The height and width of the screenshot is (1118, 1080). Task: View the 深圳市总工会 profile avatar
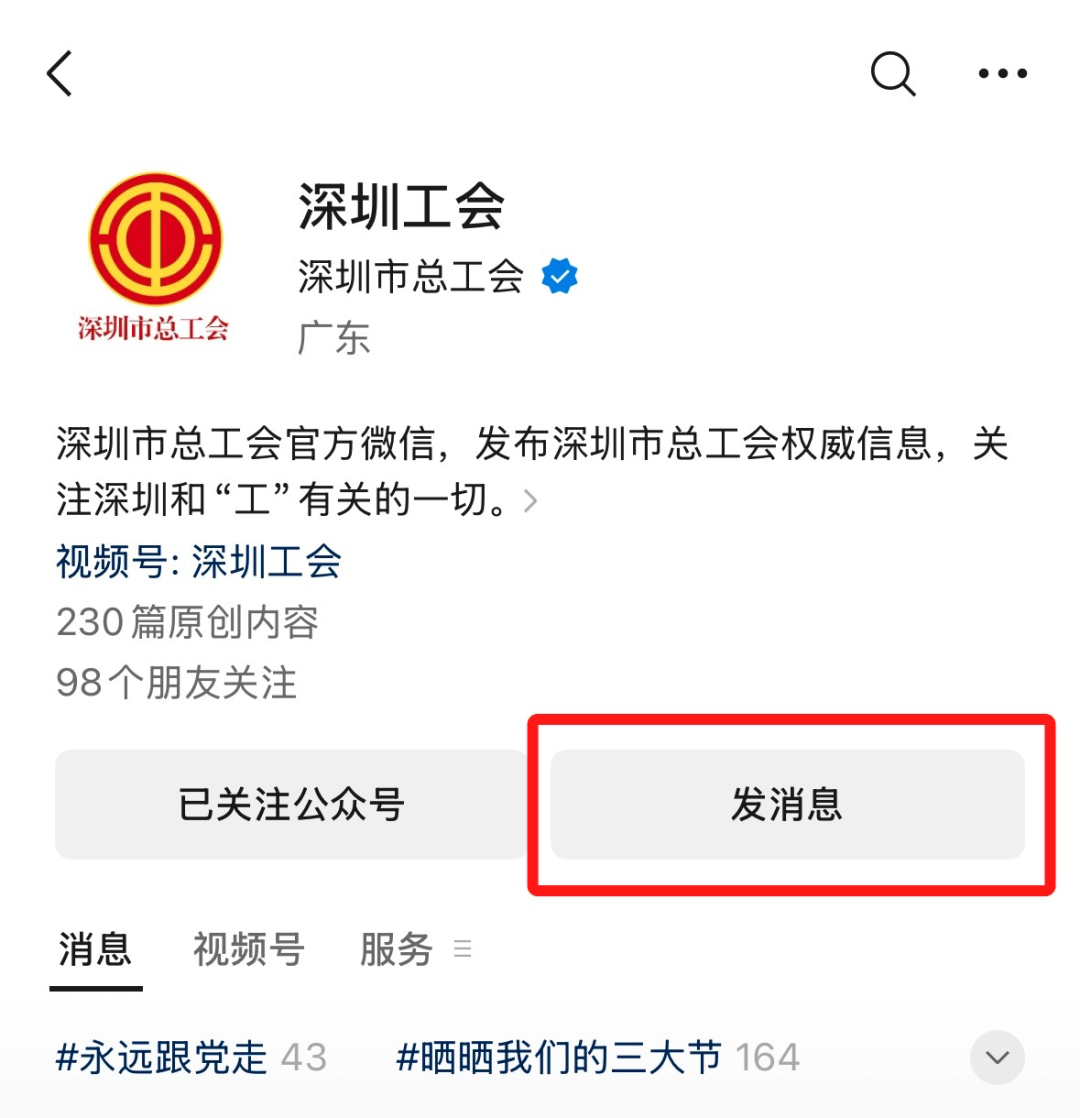tap(155, 255)
